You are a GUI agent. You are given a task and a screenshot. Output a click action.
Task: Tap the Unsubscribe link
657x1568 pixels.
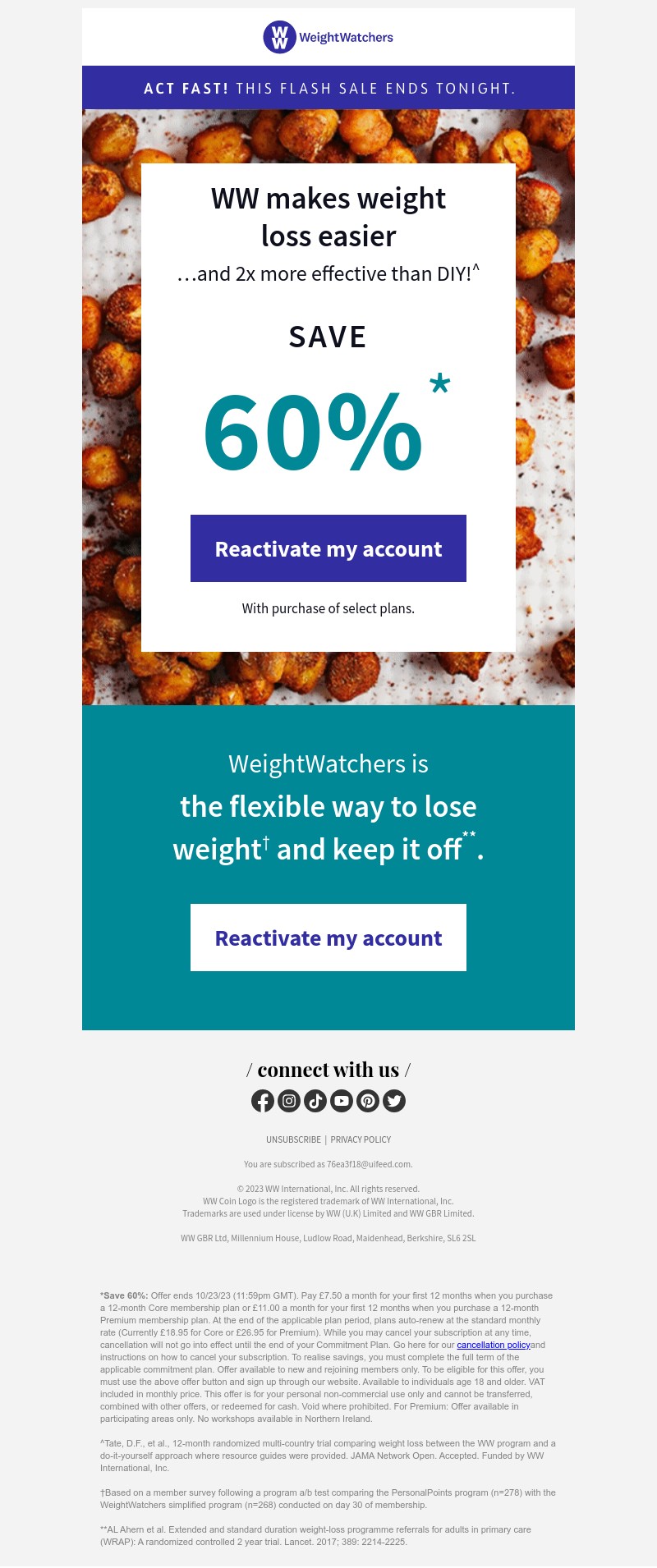[x=293, y=1139]
